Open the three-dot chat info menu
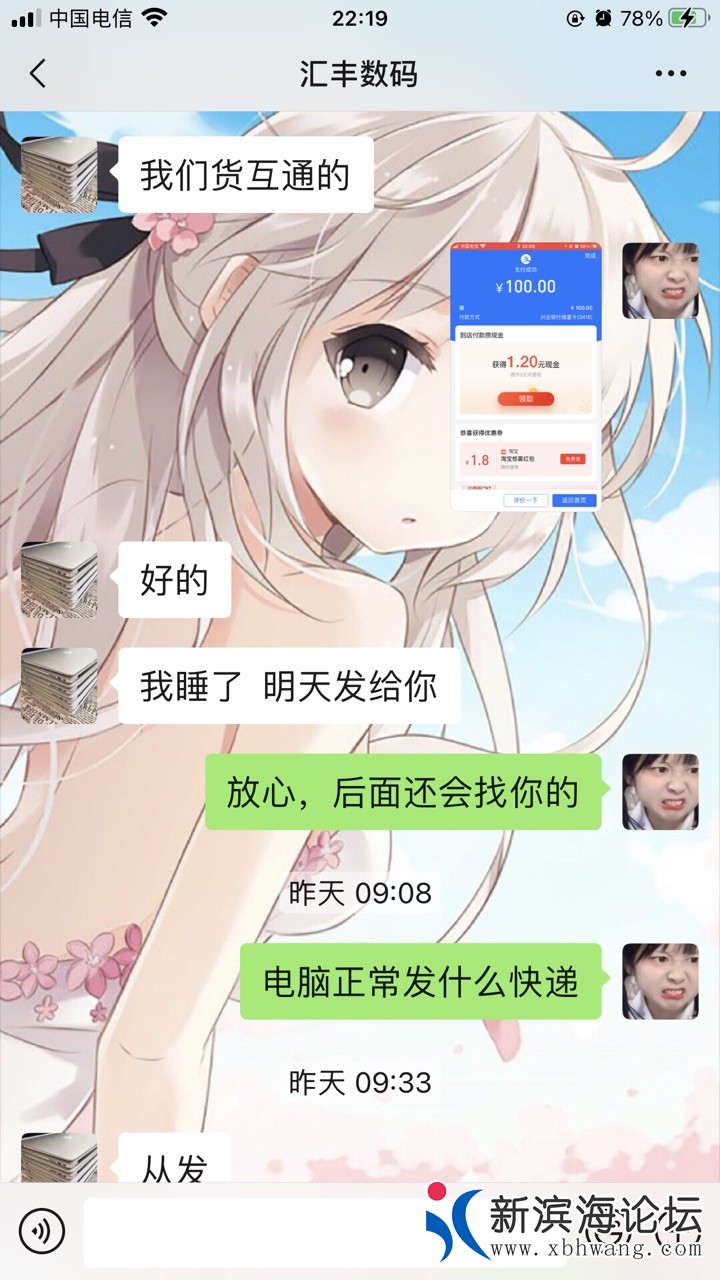 point(670,74)
